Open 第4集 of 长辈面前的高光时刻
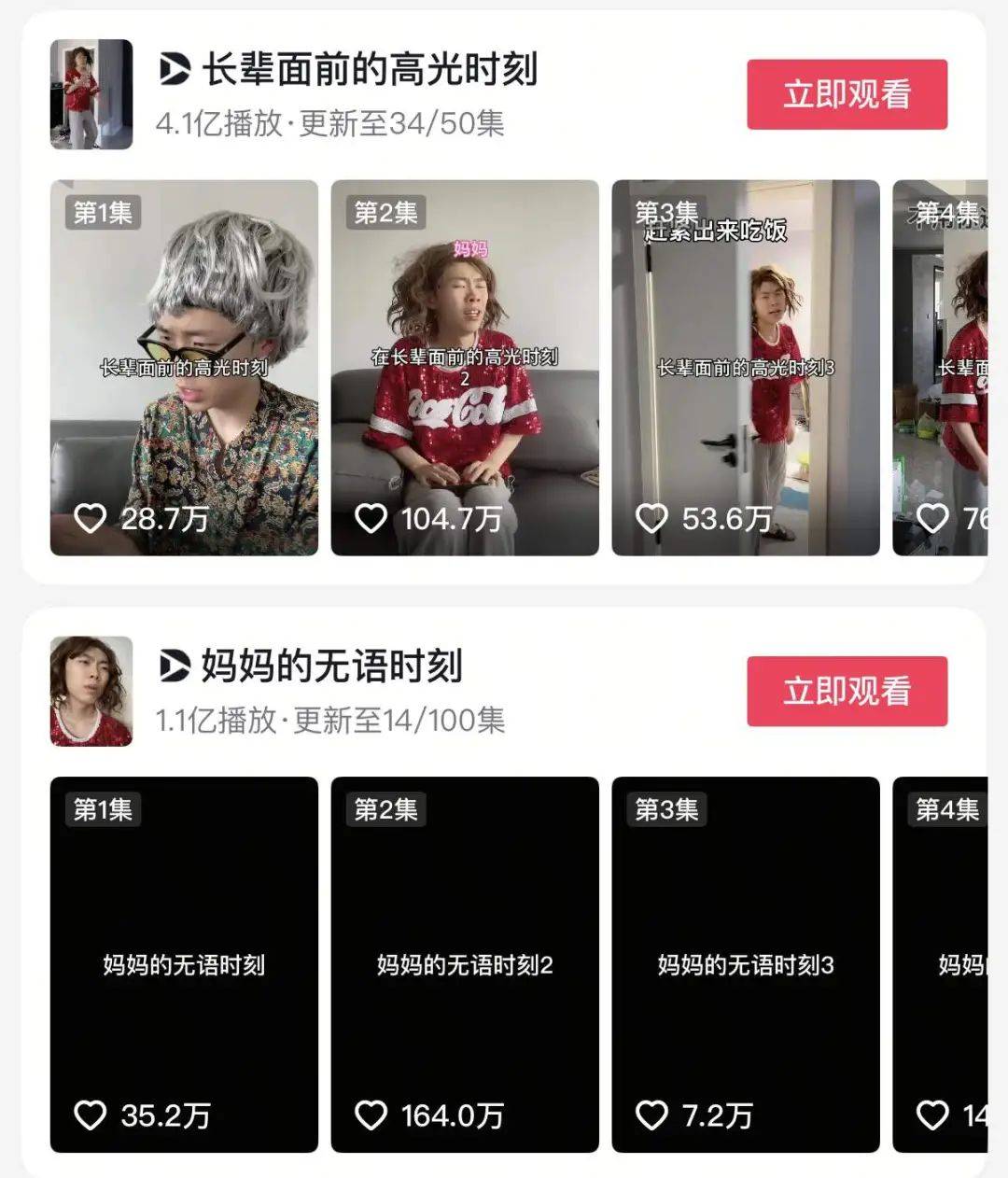1008x1178 pixels. (941, 368)
